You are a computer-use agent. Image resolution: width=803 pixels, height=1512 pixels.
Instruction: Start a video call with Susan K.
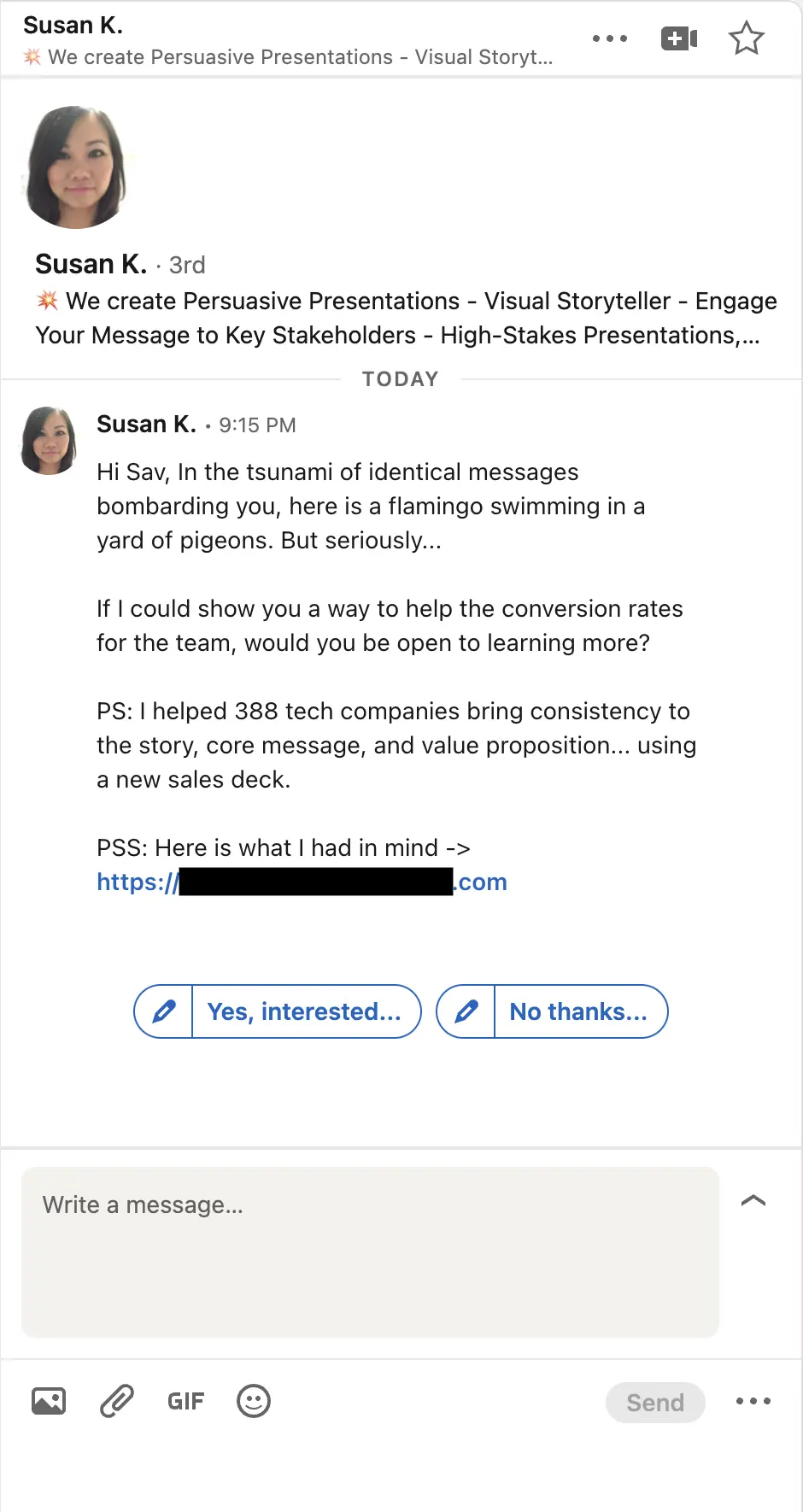(x=678, y=38)
